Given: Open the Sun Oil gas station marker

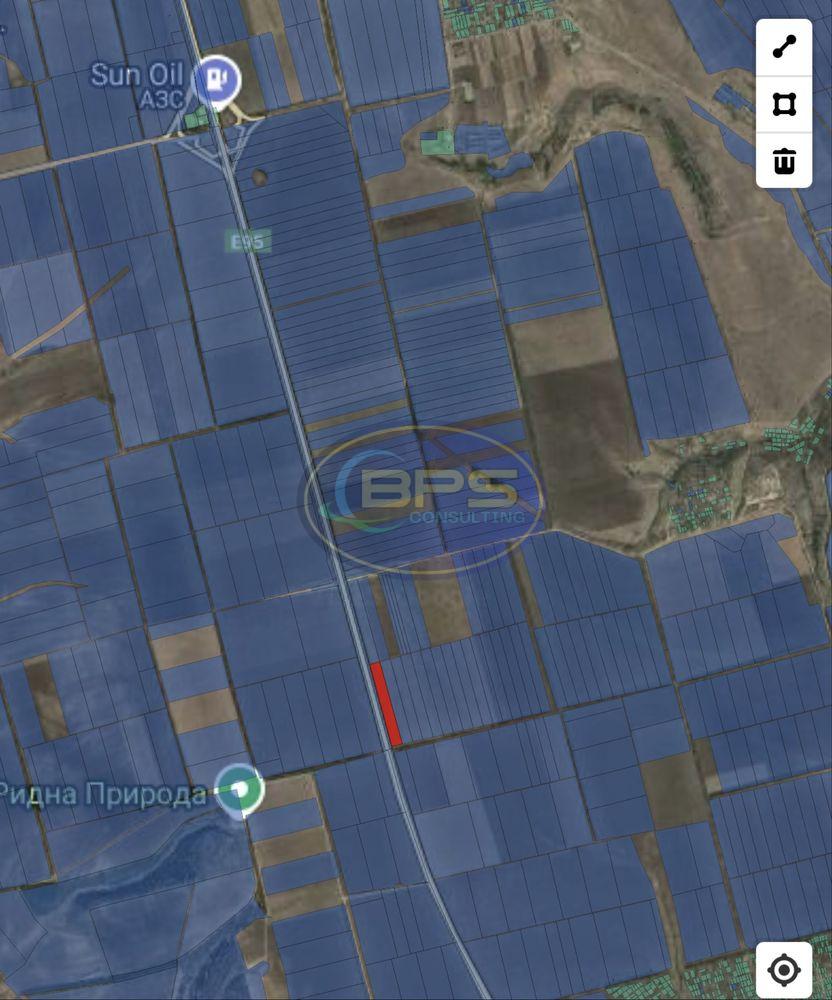Looking at the screenshot, I should tap(217, 79).
